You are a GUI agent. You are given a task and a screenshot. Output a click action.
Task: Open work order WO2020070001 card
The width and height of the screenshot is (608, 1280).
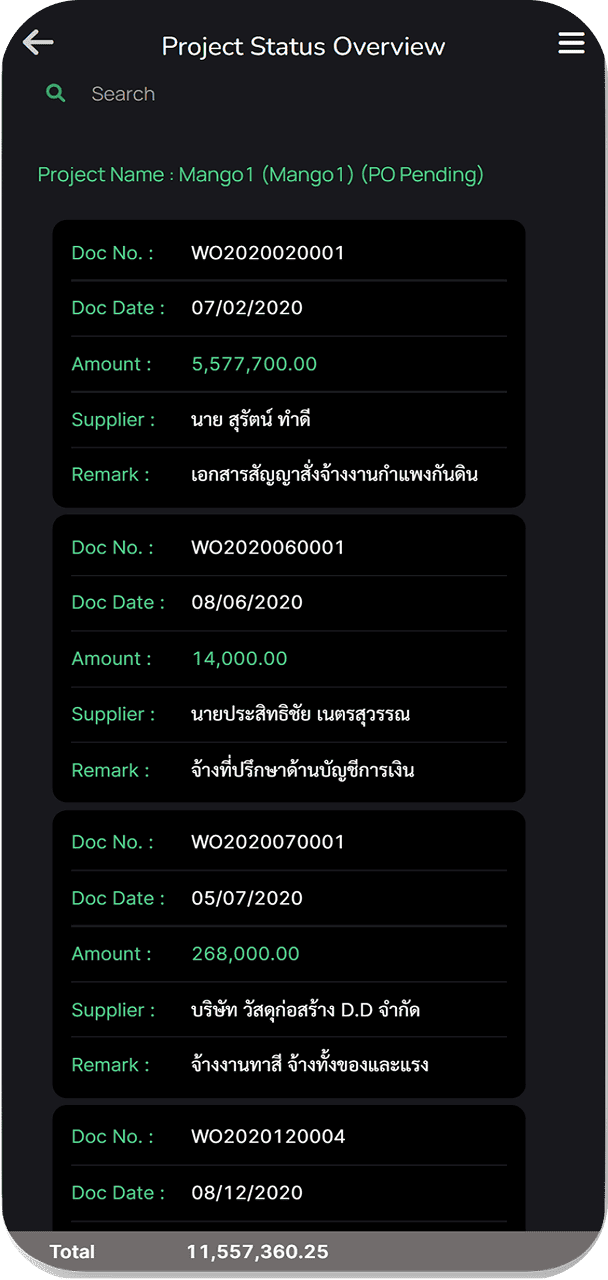click(x=288, y=953)
